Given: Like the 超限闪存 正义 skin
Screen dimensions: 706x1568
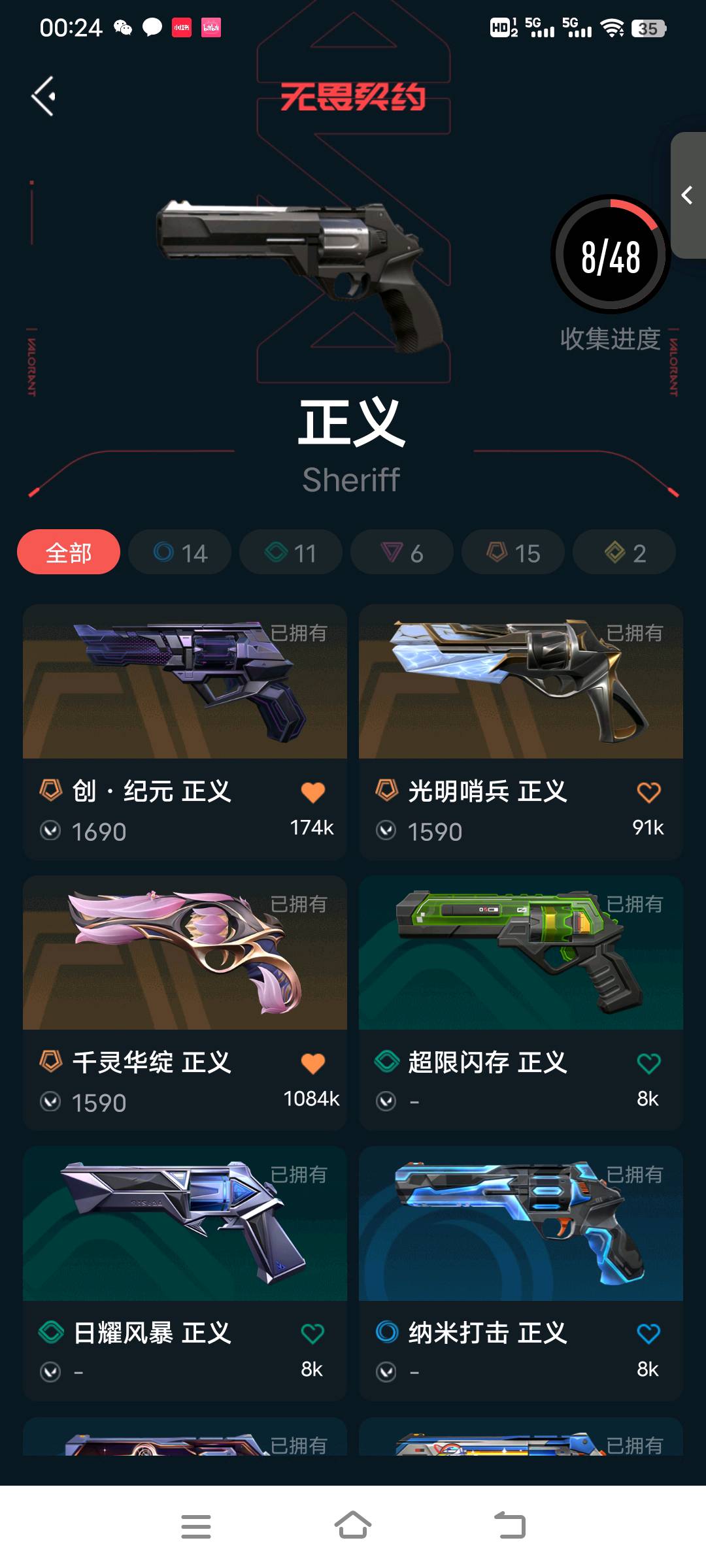Looking at the screenshot, I should point(649,1064).
